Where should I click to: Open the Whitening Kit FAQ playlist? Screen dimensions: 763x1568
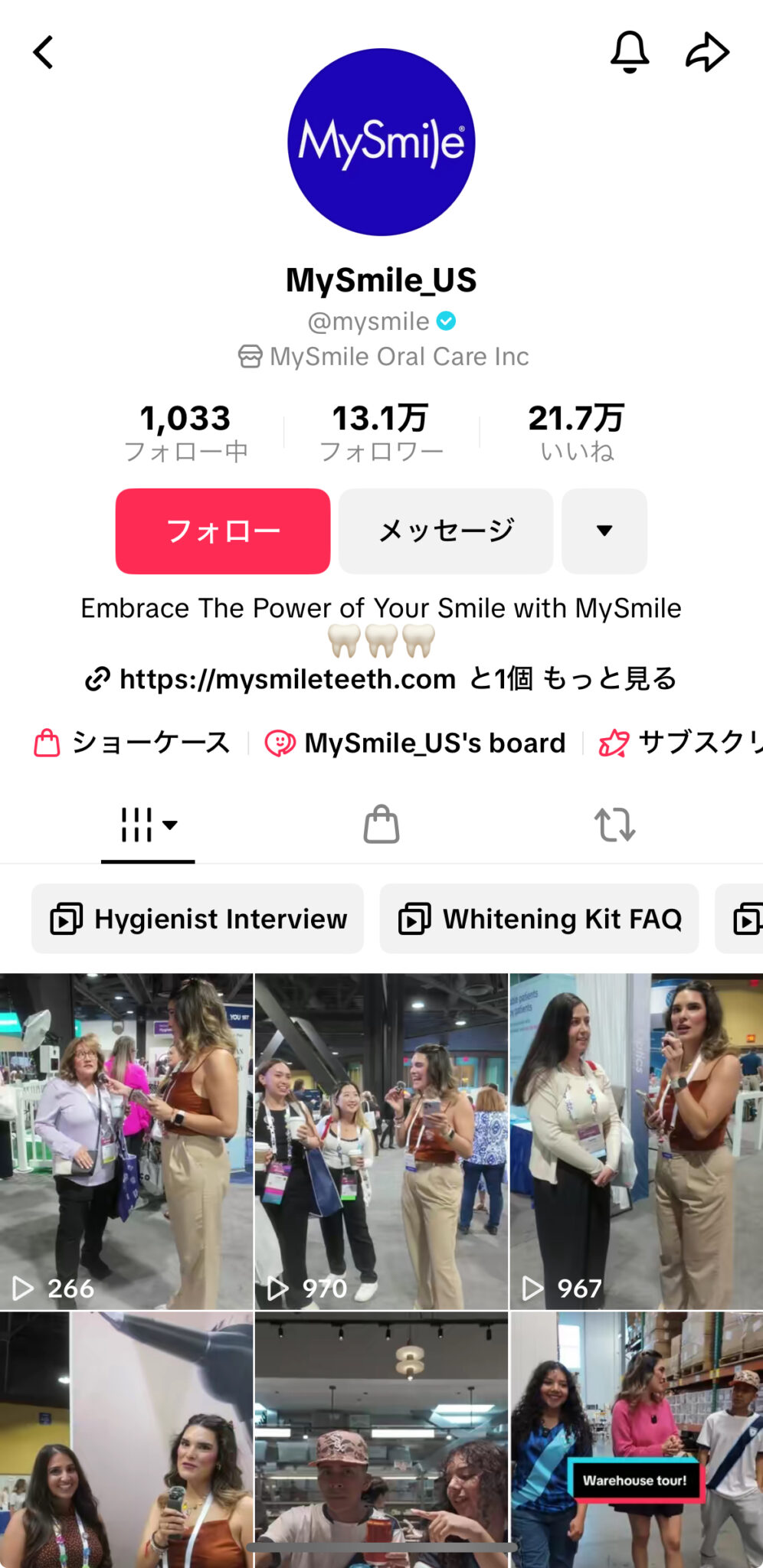(539, 919)
